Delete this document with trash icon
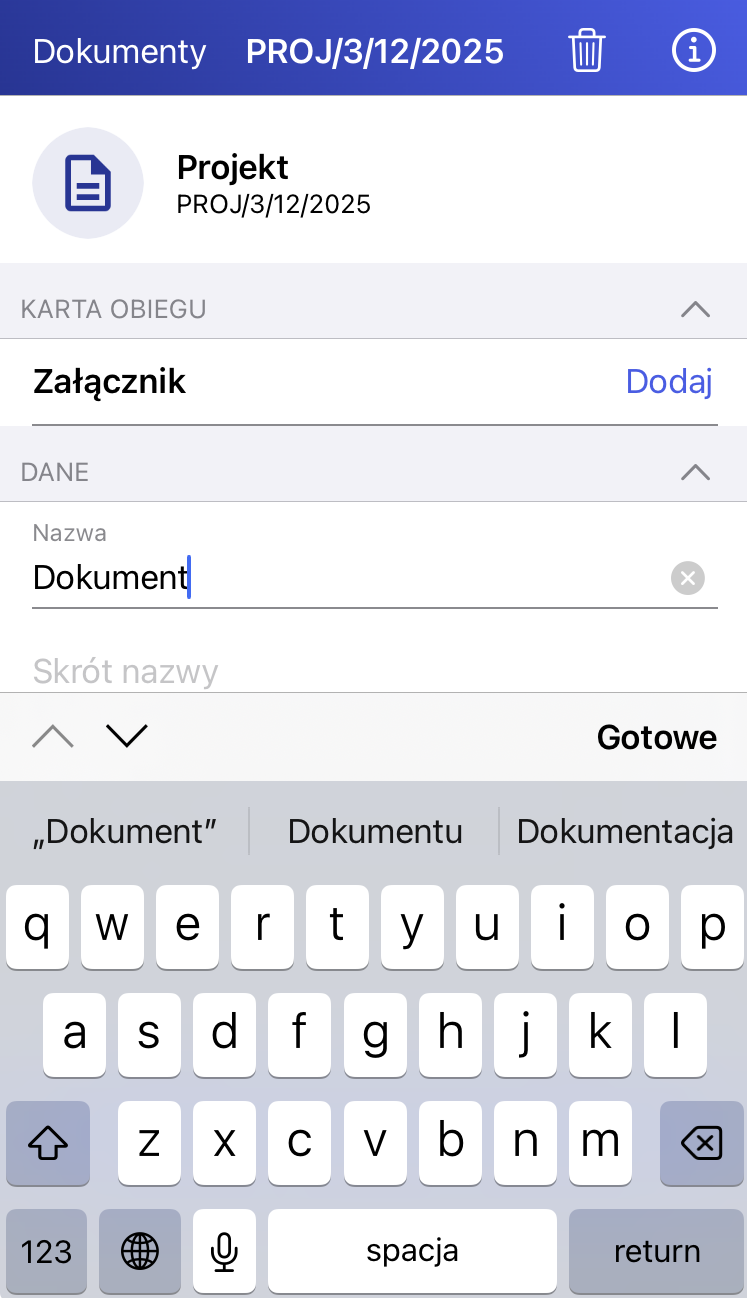The height and width of the screenshot is (1298, 747). (x=587, y=51)
